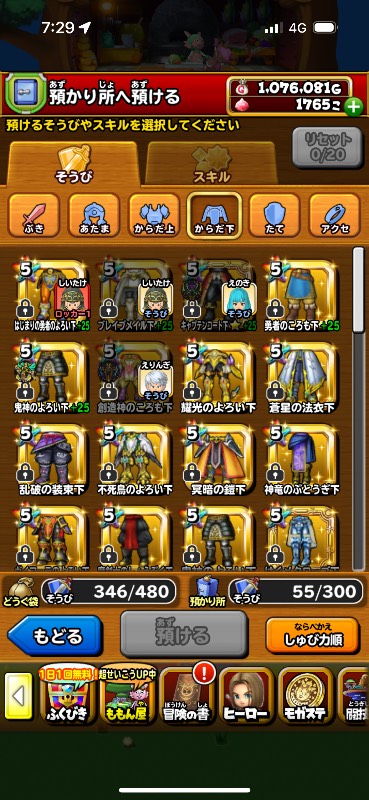Switch to the スキル tab
This screenshot has height=800, width=369.
click(211, 164)
